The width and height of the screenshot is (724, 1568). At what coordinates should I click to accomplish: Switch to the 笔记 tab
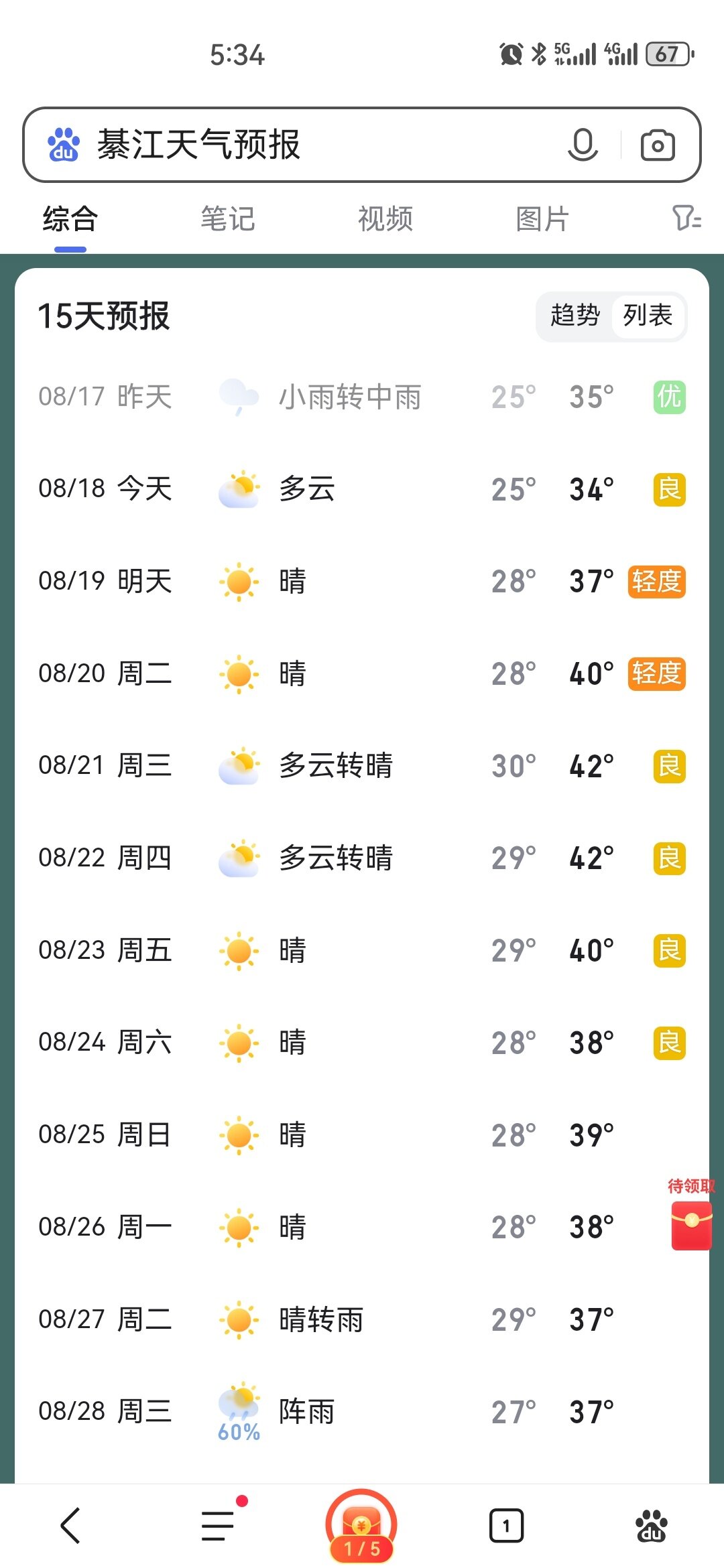[x=228, y=219]
